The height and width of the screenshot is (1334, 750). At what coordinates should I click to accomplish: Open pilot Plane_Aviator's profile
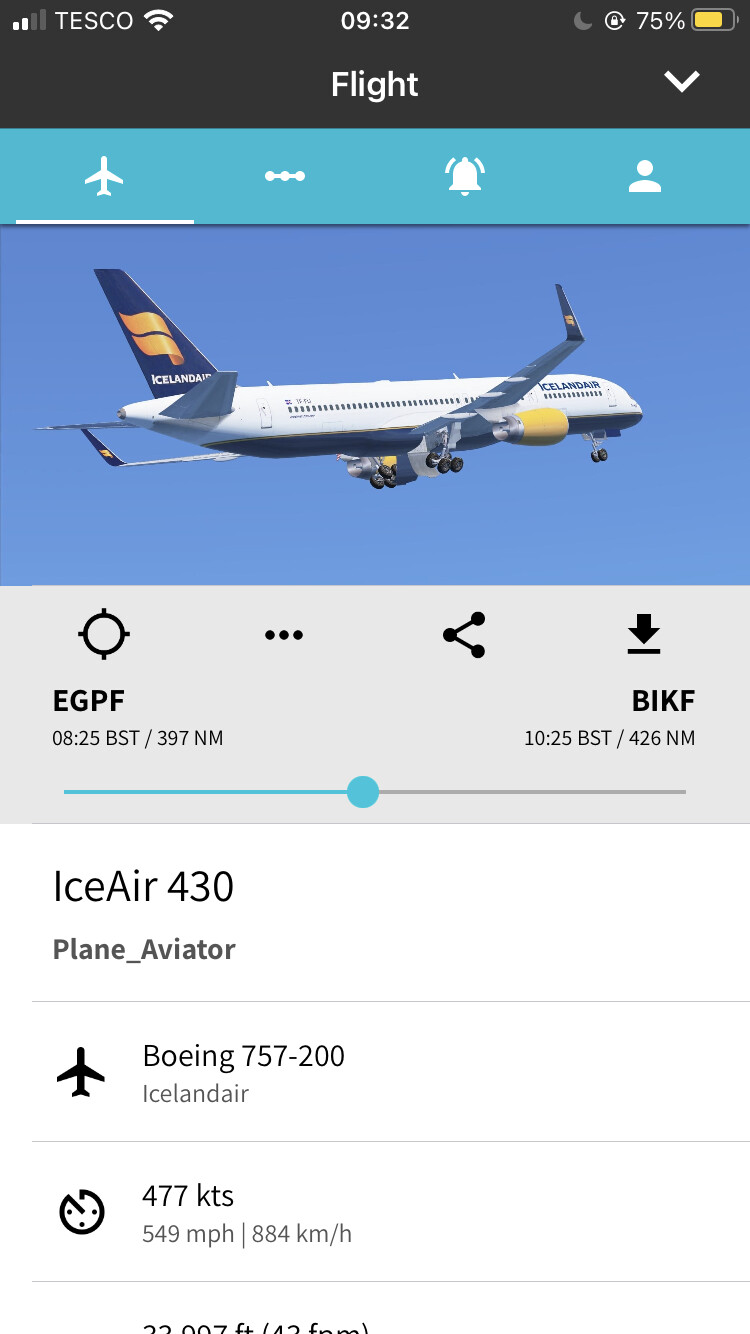[x=144, y=949]
